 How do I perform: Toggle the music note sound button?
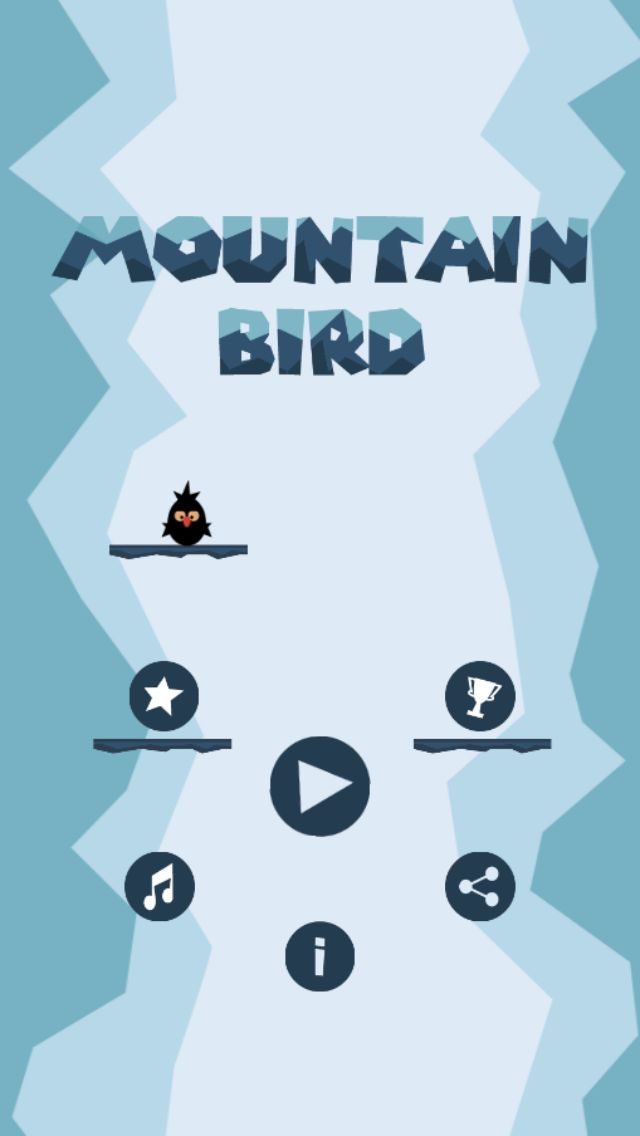click(x=159, y=886)
